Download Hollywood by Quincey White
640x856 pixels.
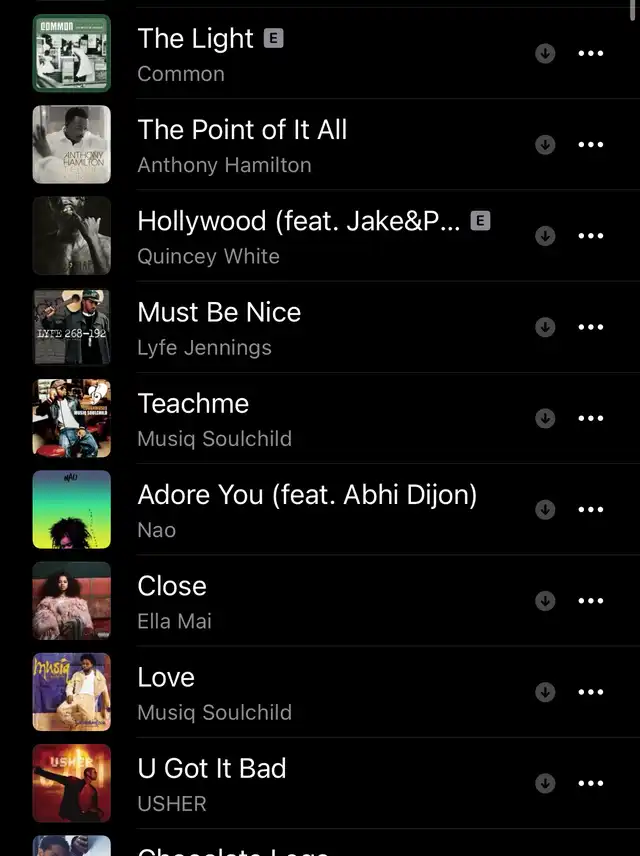tap(545, 236)
